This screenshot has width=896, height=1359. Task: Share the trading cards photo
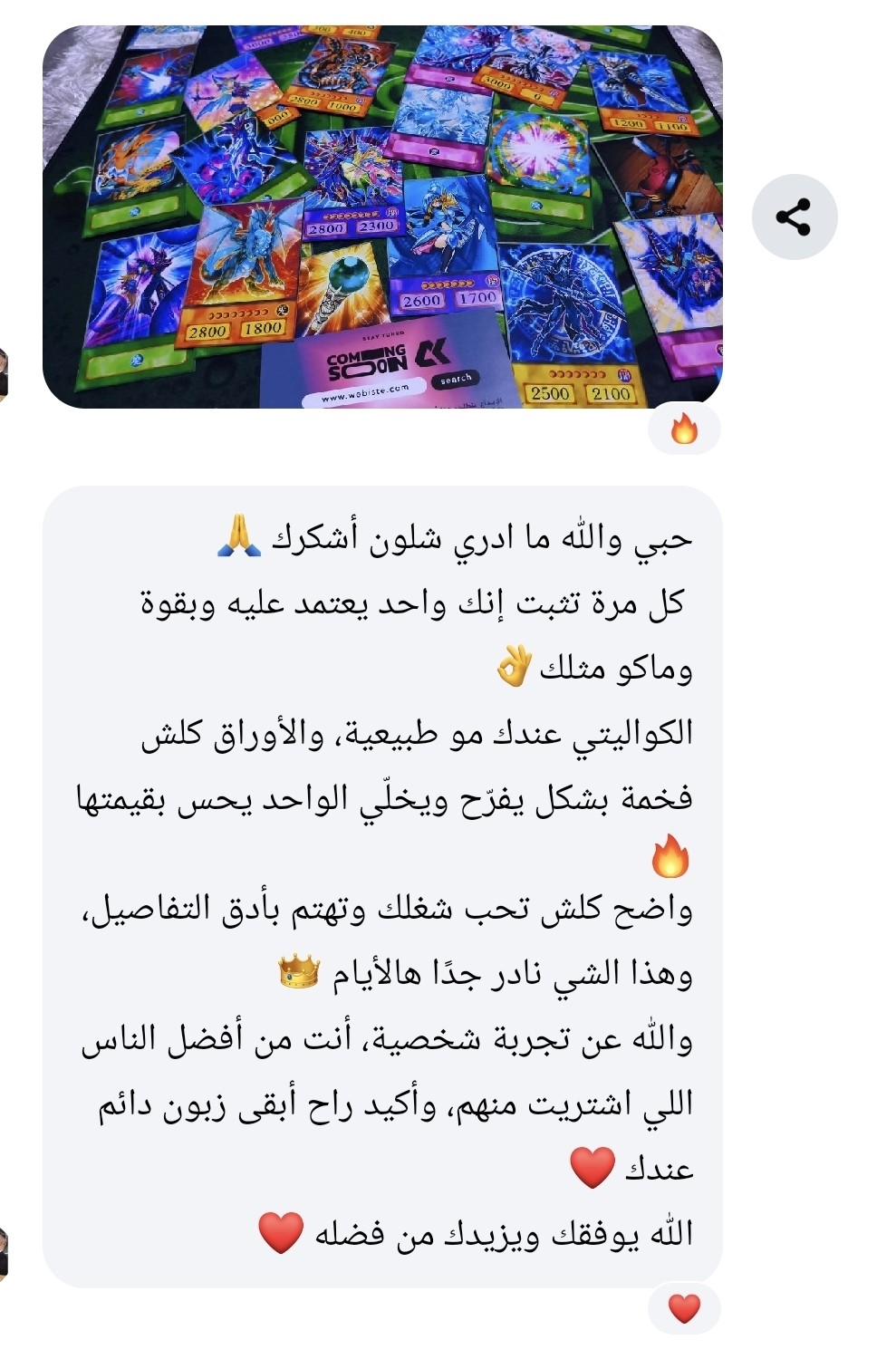pyautogui.click(x=794, y=217)
